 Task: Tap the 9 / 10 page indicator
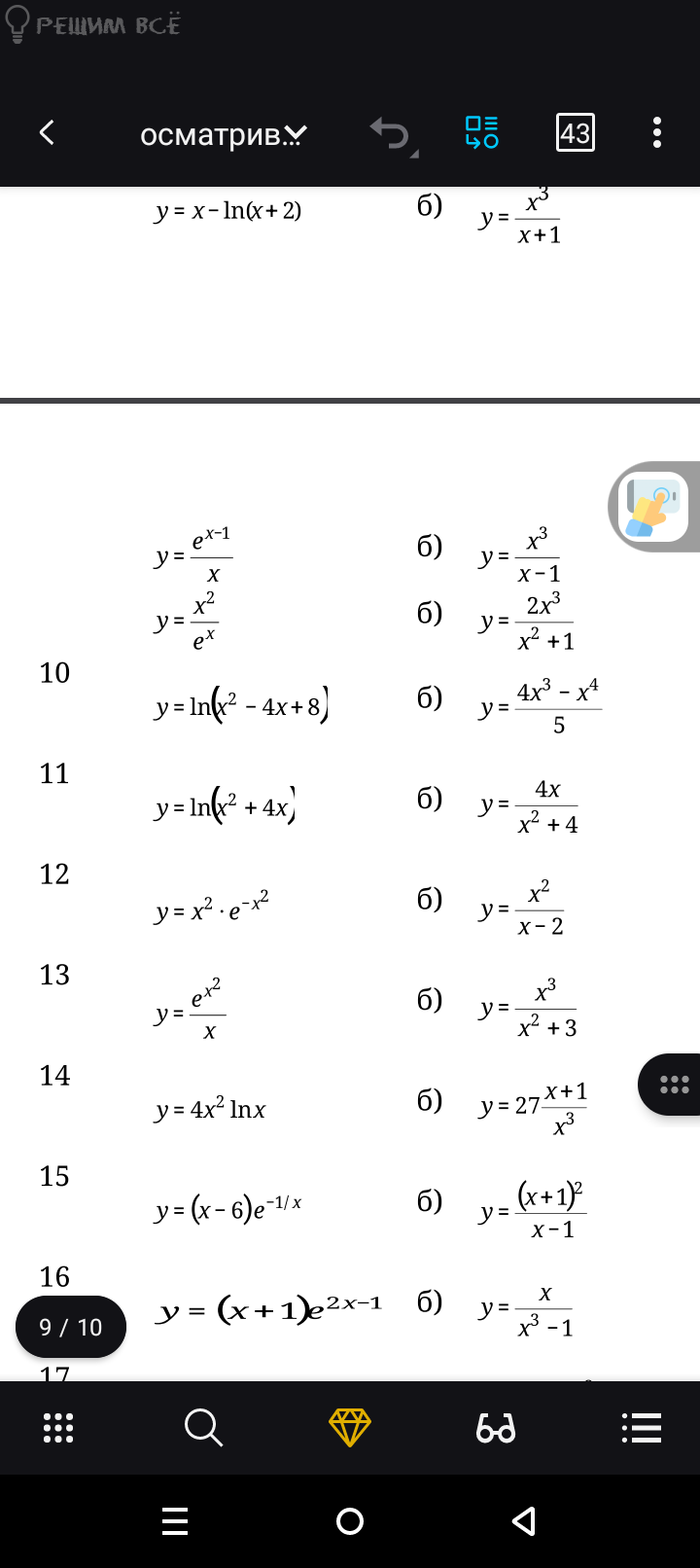[x=71, y=1327]
